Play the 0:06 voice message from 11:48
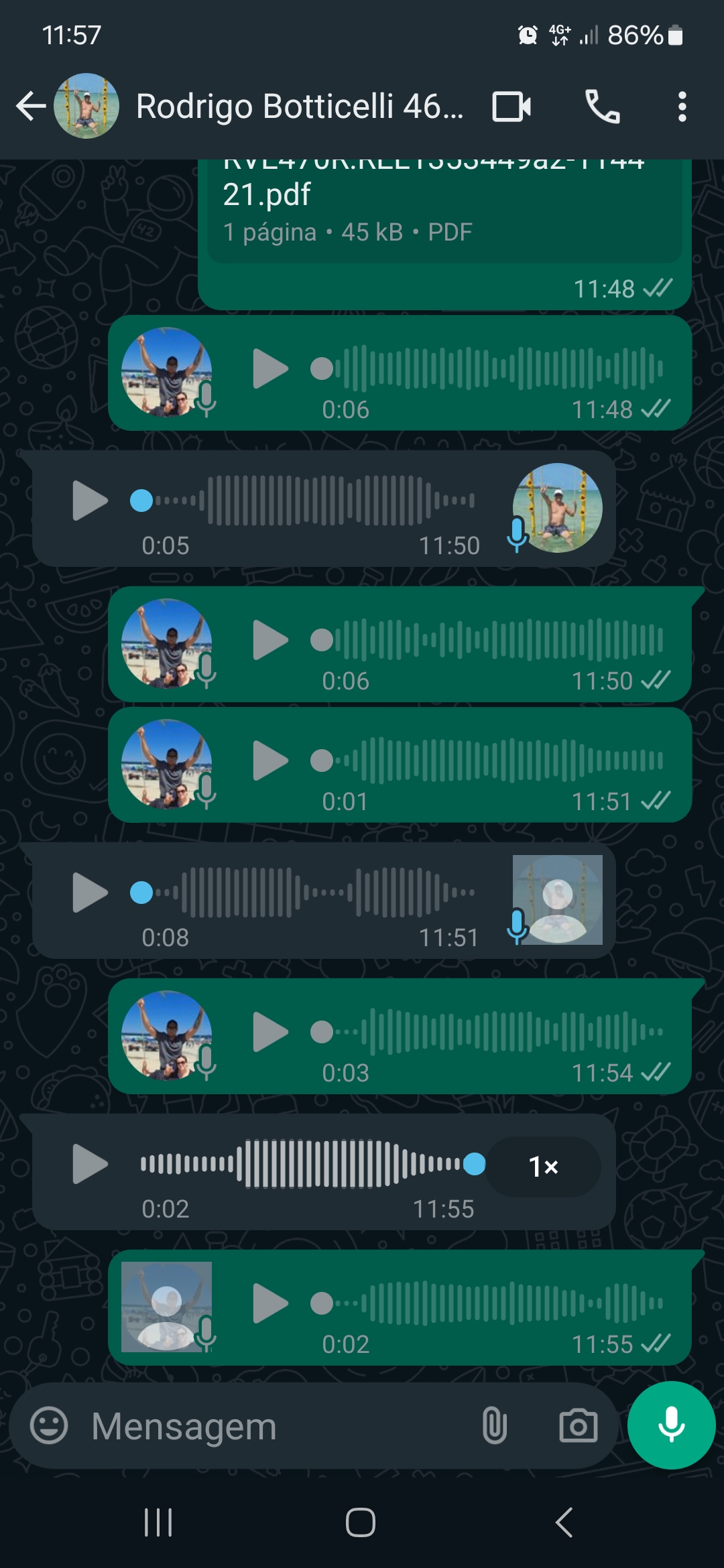Viewport: 724px width, 1568px height. point(270,369)
